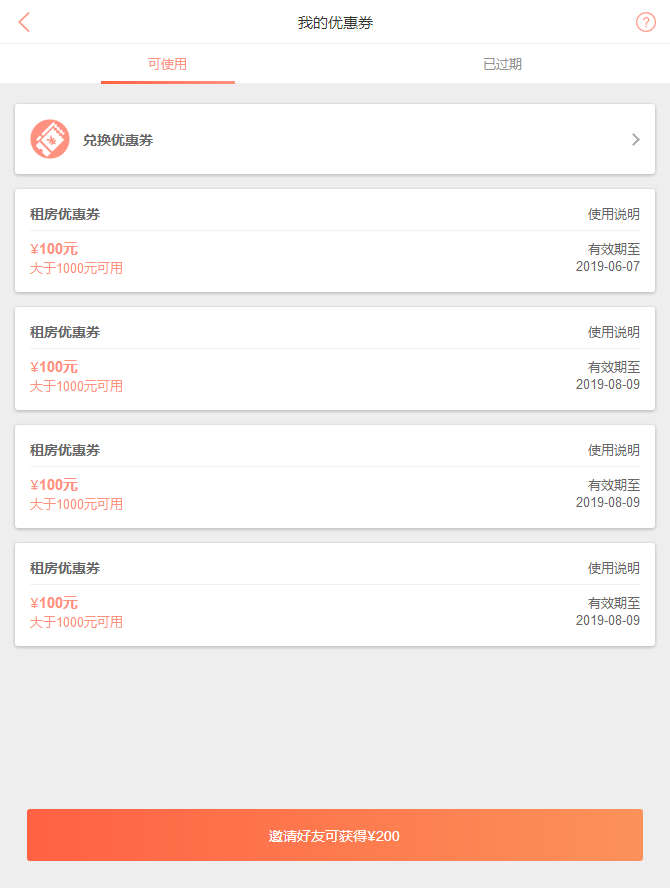Screen dimensions: 670x888
Task: Switch to the 已过期 tab
Action: [502, 64]
